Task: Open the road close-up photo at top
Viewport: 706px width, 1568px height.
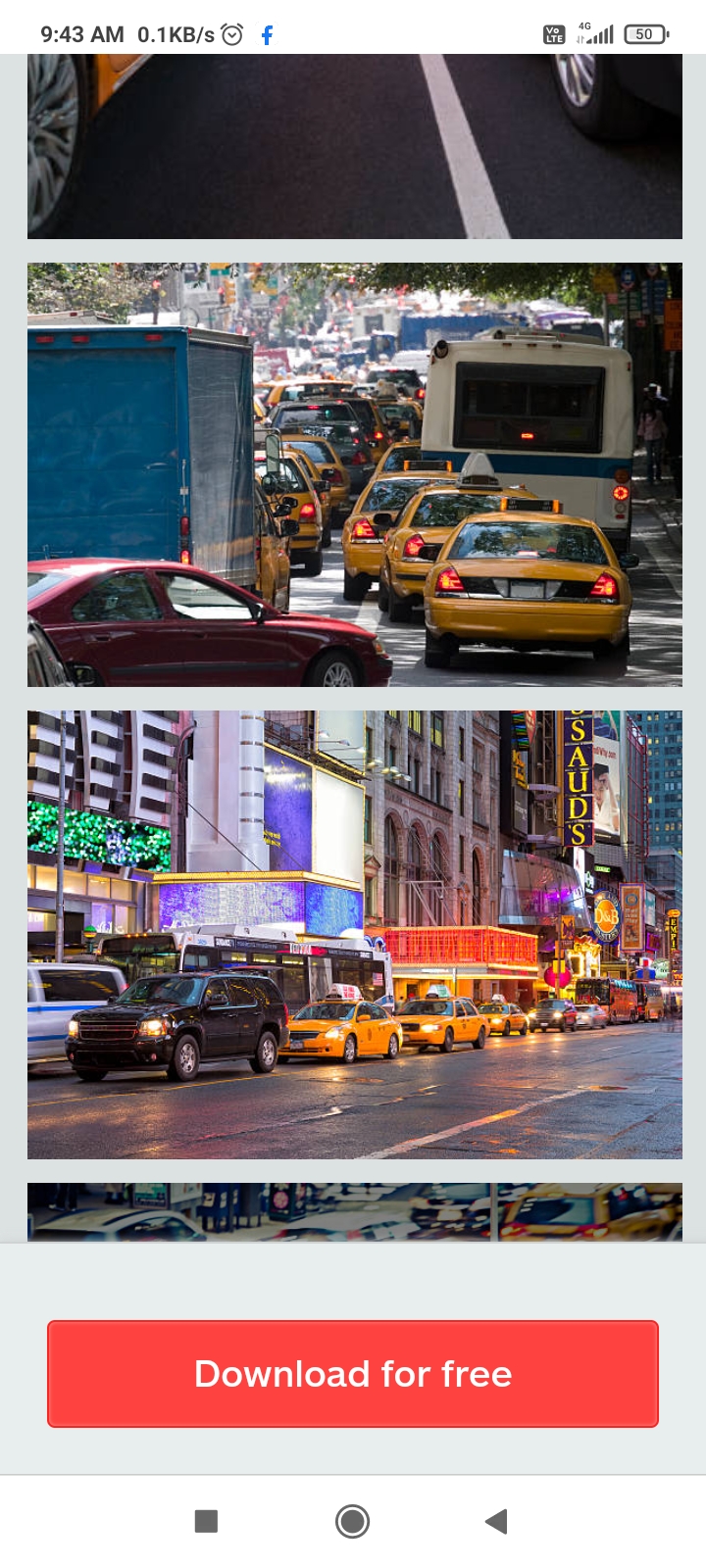Action: tap(354, 147)
